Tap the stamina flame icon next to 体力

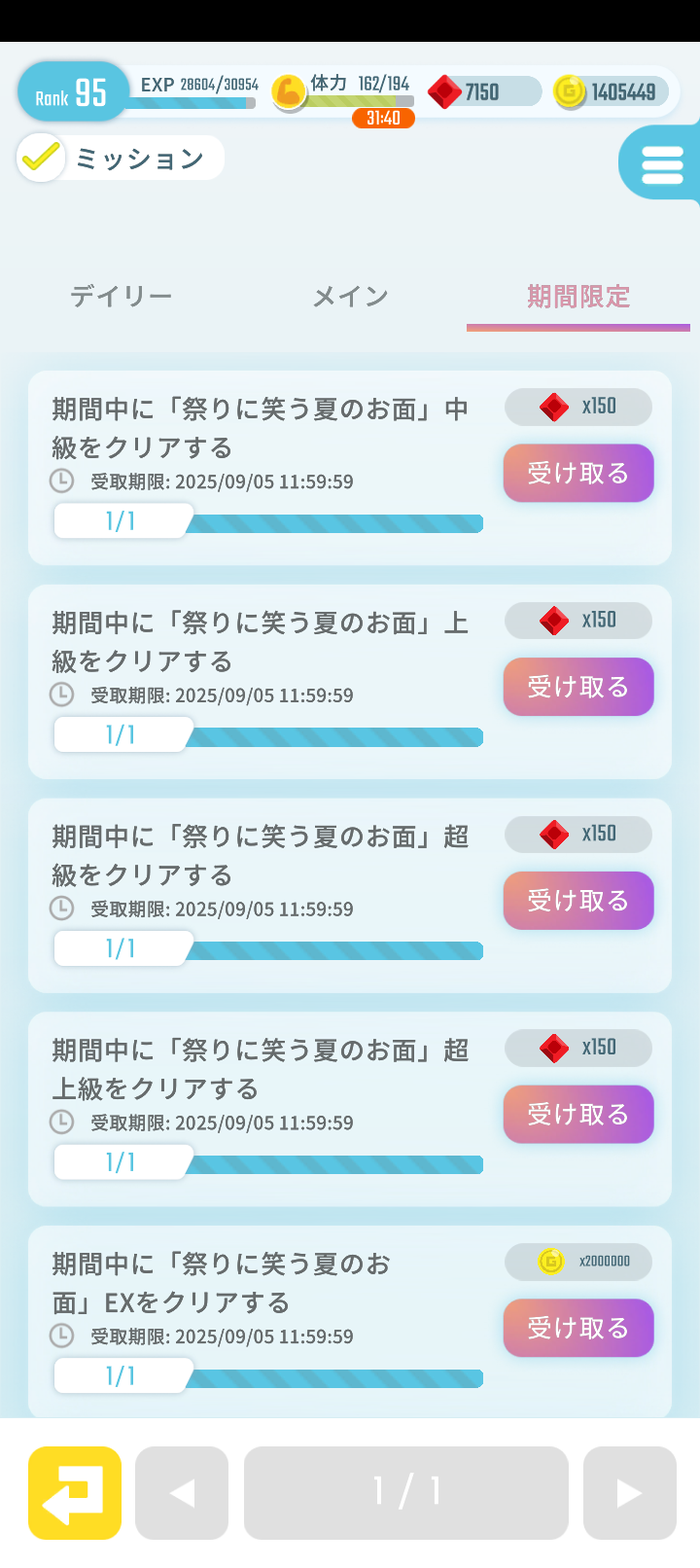click(x=289, y=91)
